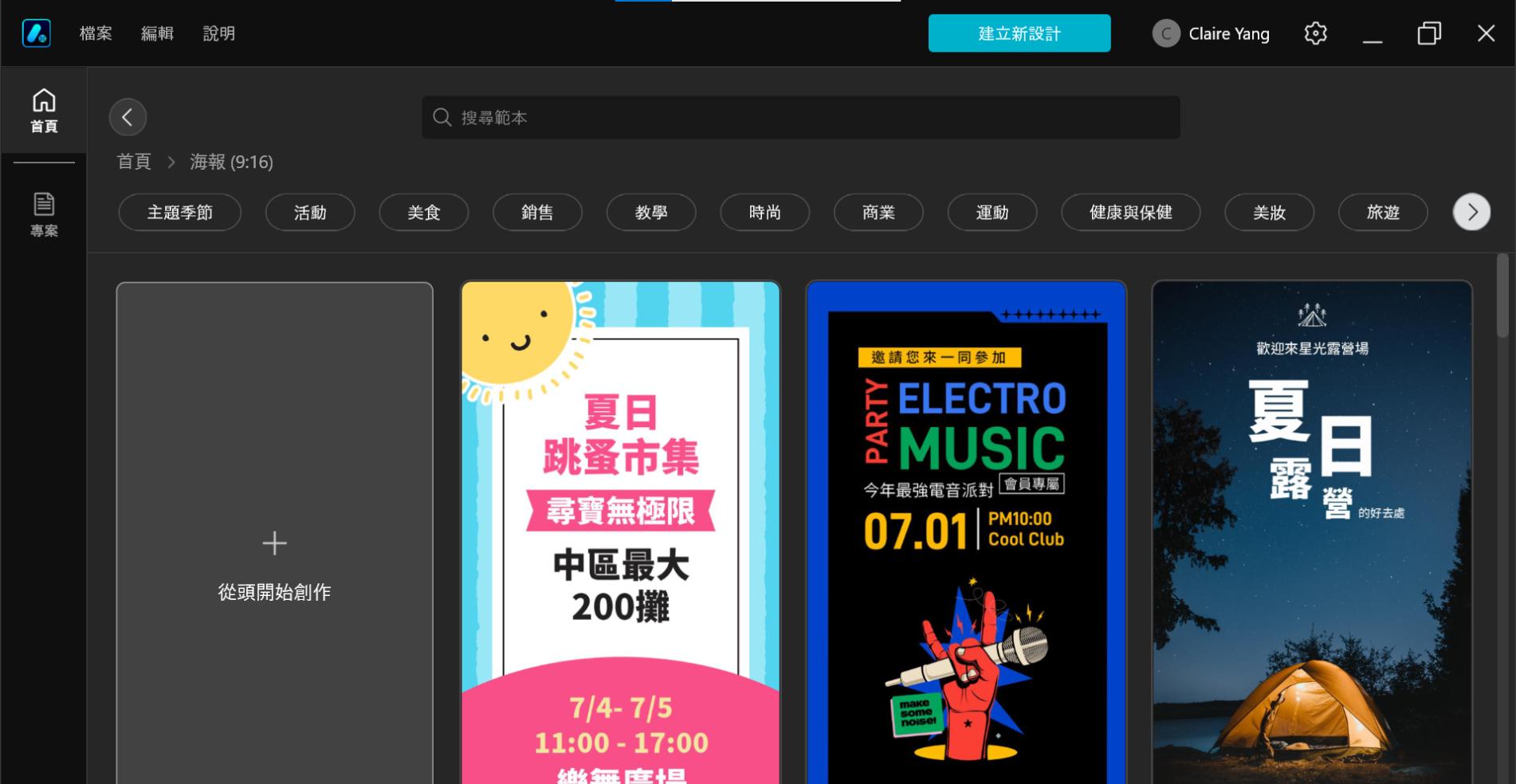Switch to the 首頁 sidebar tab
1516x784 pixels.
tap(44, 111)
